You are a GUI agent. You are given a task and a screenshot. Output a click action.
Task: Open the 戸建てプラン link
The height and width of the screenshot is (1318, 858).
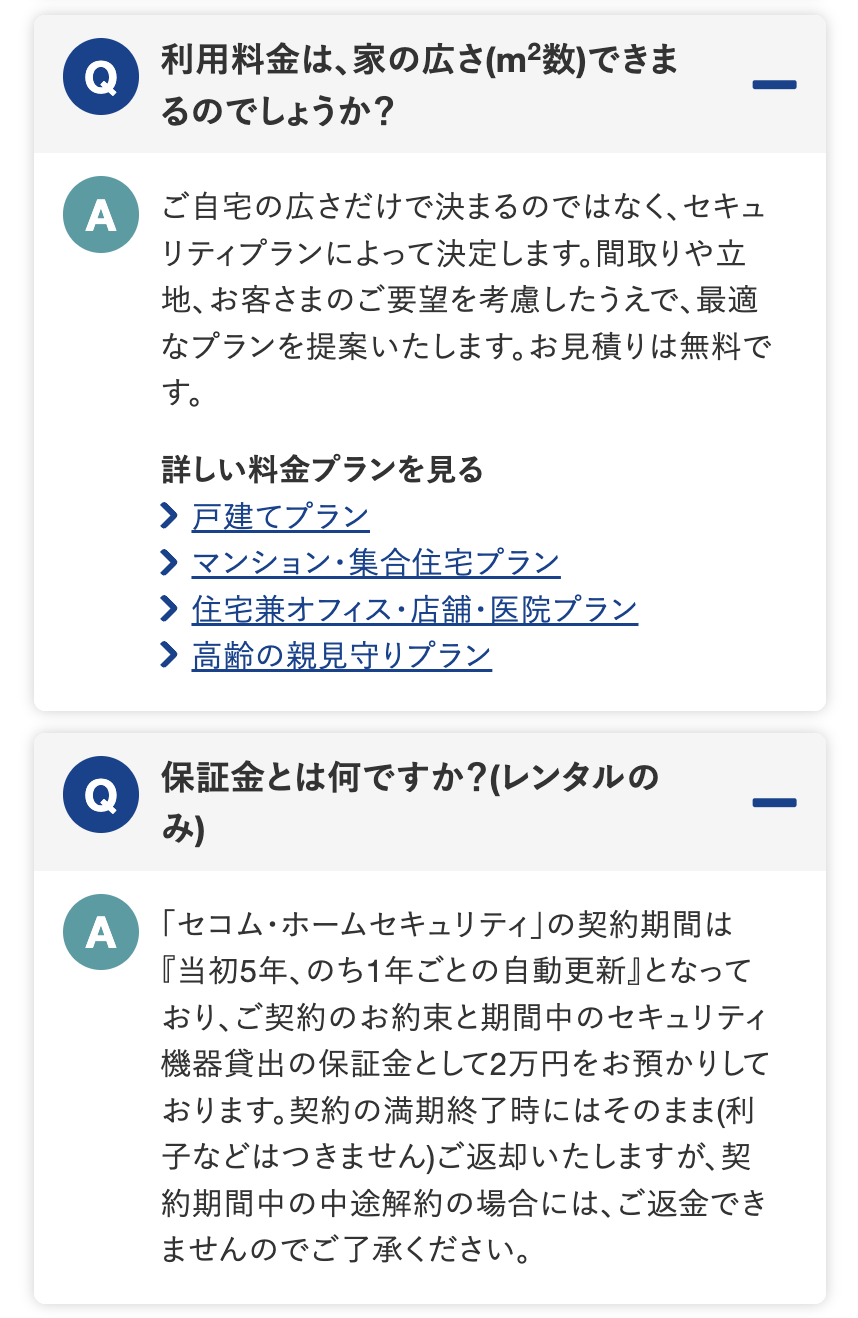coord(280,517)
